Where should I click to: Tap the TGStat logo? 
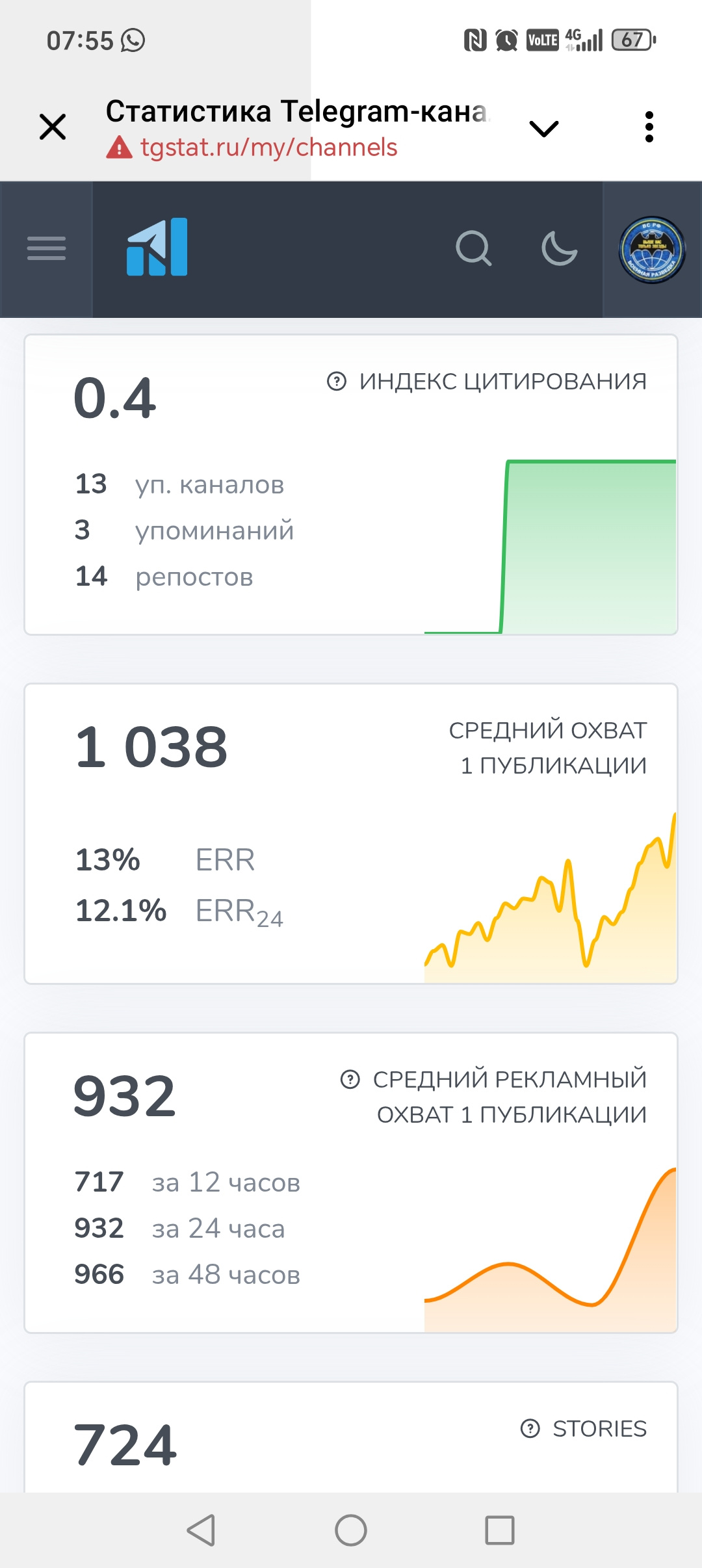(x=157, y=247)
